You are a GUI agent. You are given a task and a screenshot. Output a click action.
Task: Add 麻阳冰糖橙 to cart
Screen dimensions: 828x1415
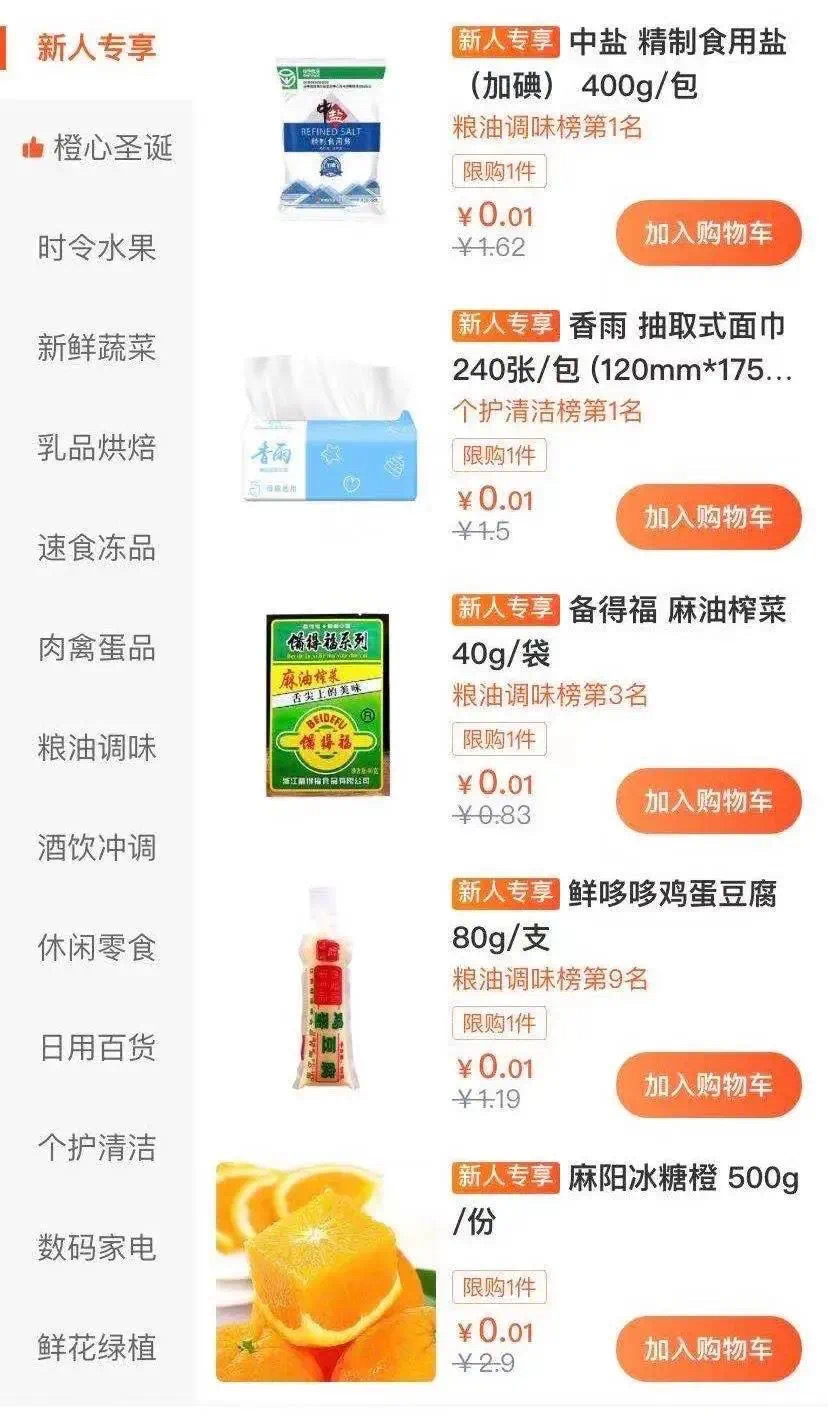click(708, 1349)
